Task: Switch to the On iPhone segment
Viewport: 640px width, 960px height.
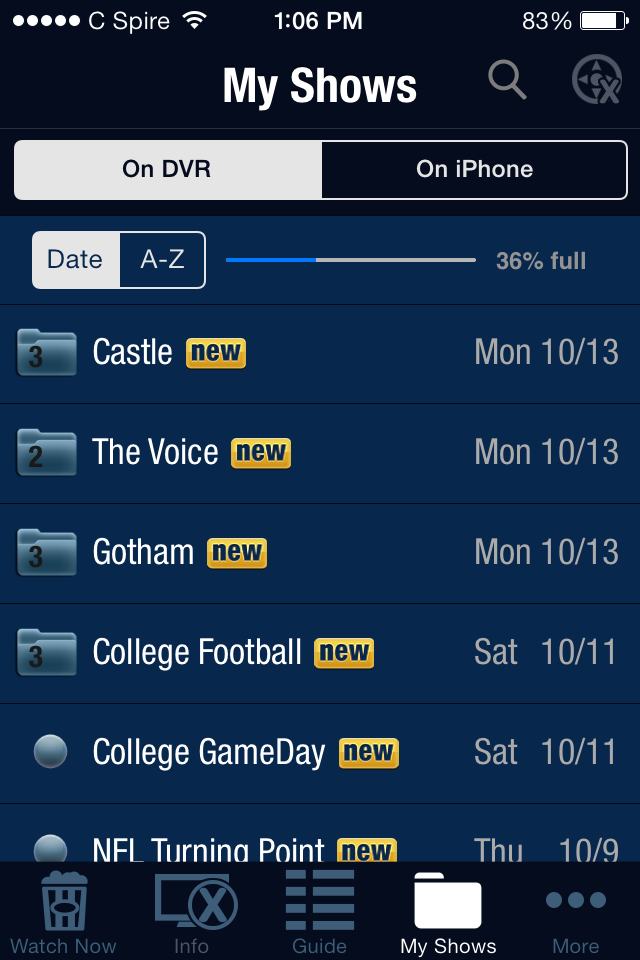Action: point(474,170)
